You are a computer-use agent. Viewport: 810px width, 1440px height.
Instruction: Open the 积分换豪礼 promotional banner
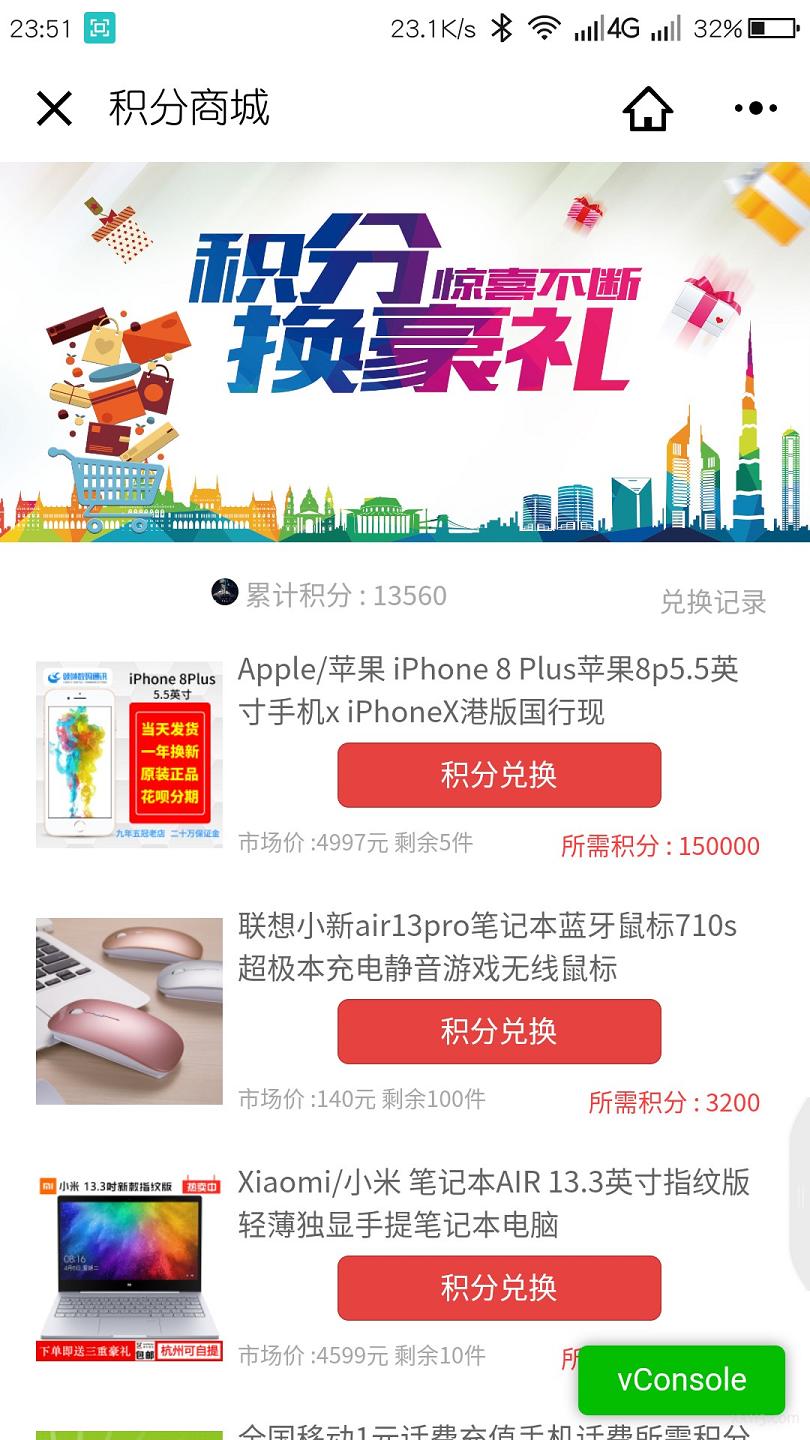(405, 352)
